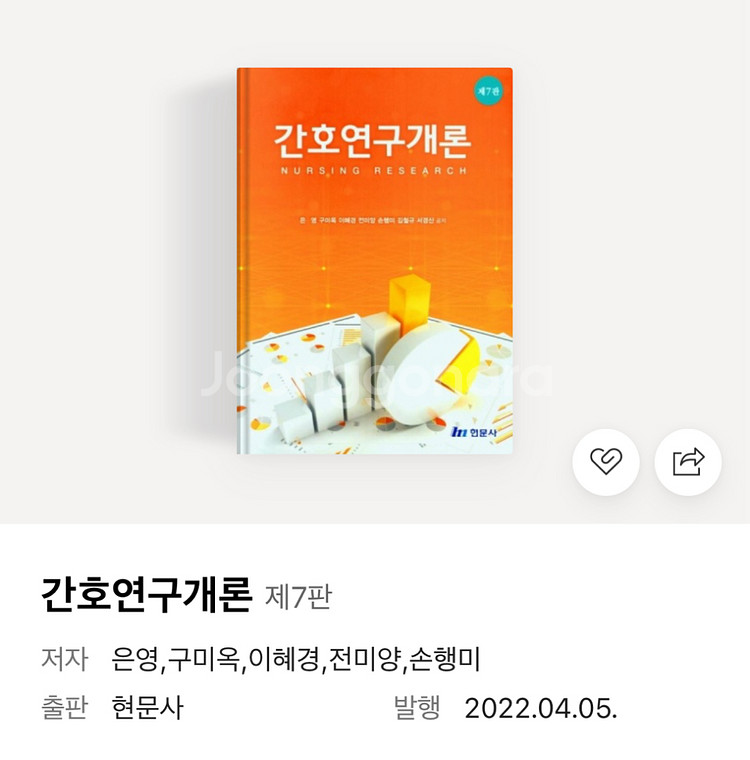Share the 간호연구개론 book page
The width and height of the screenshot is (750, 760).
688,461
